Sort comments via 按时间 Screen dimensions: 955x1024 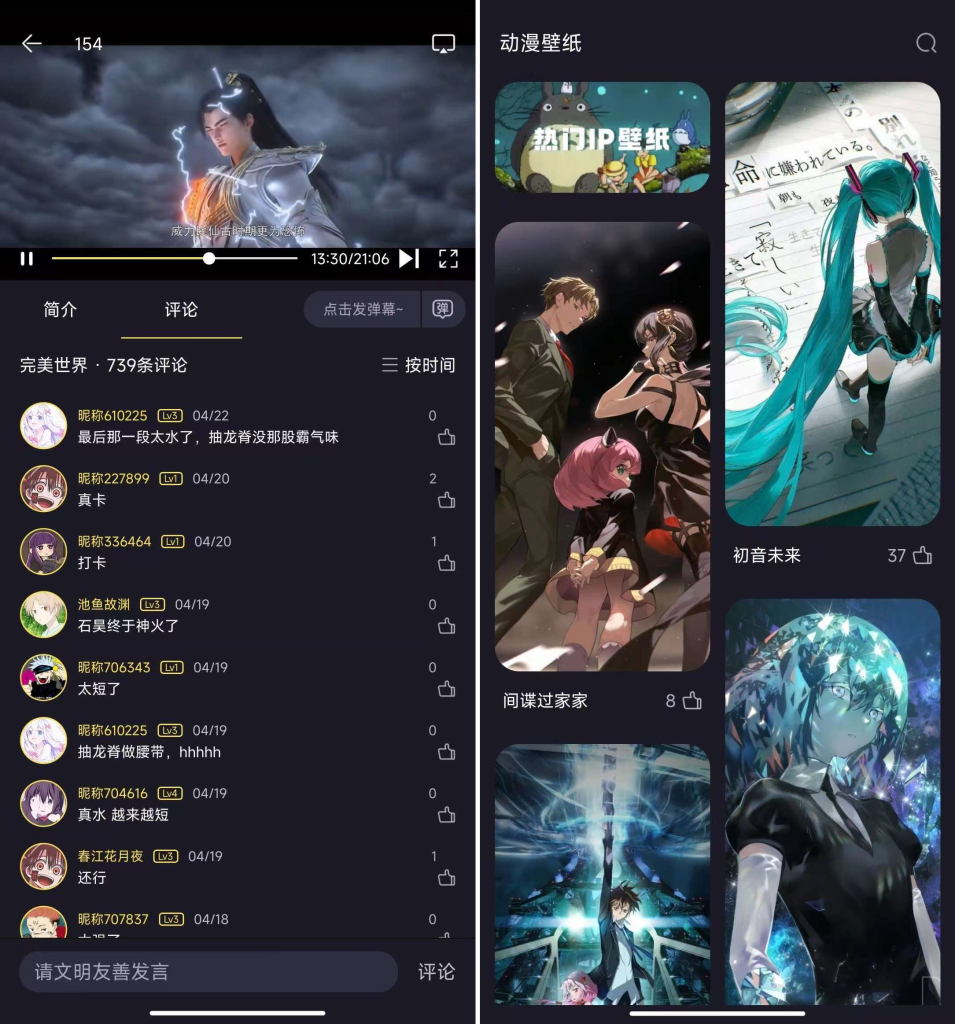tap(419, 365)
